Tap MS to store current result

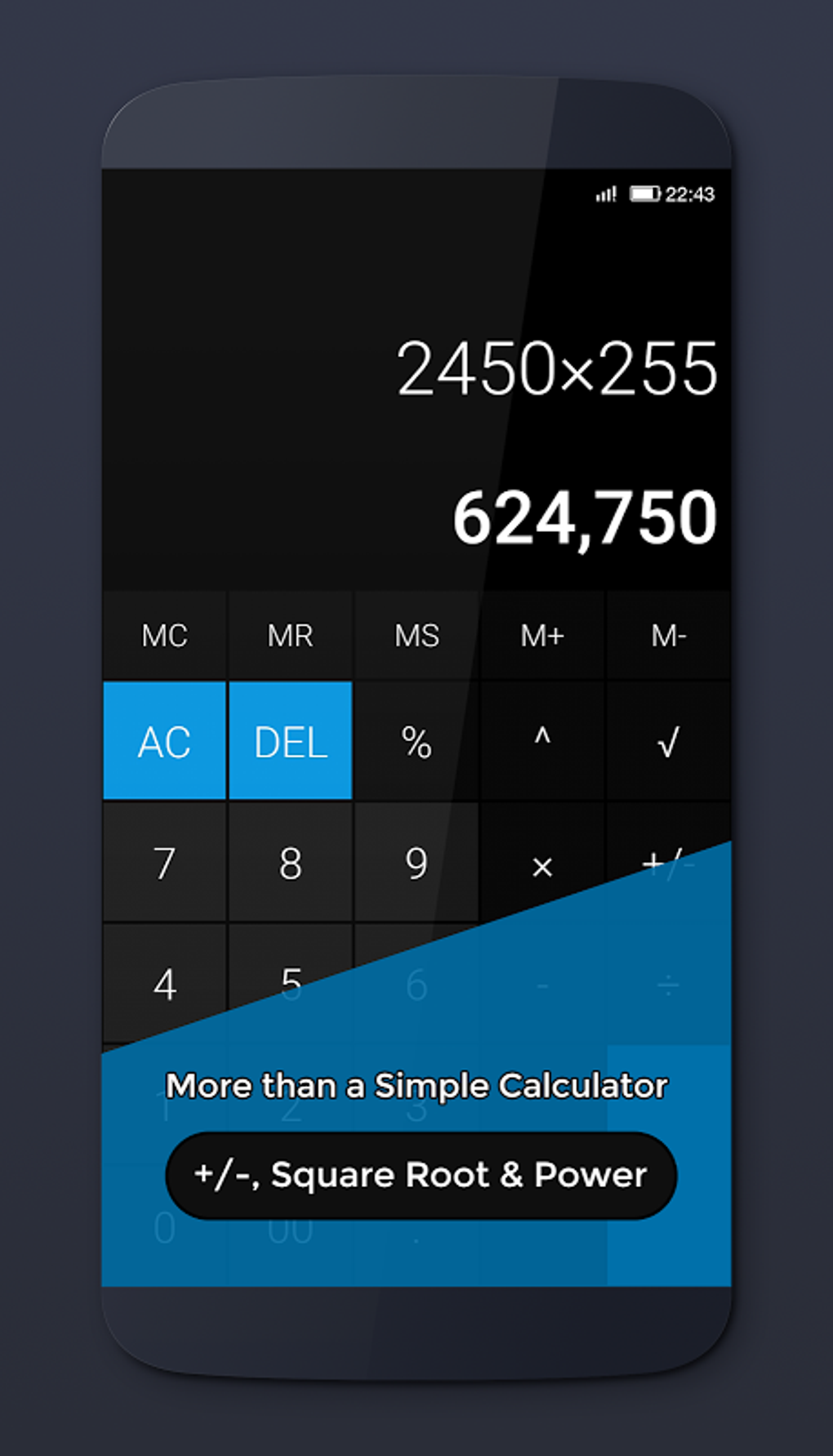coord(416,635)
